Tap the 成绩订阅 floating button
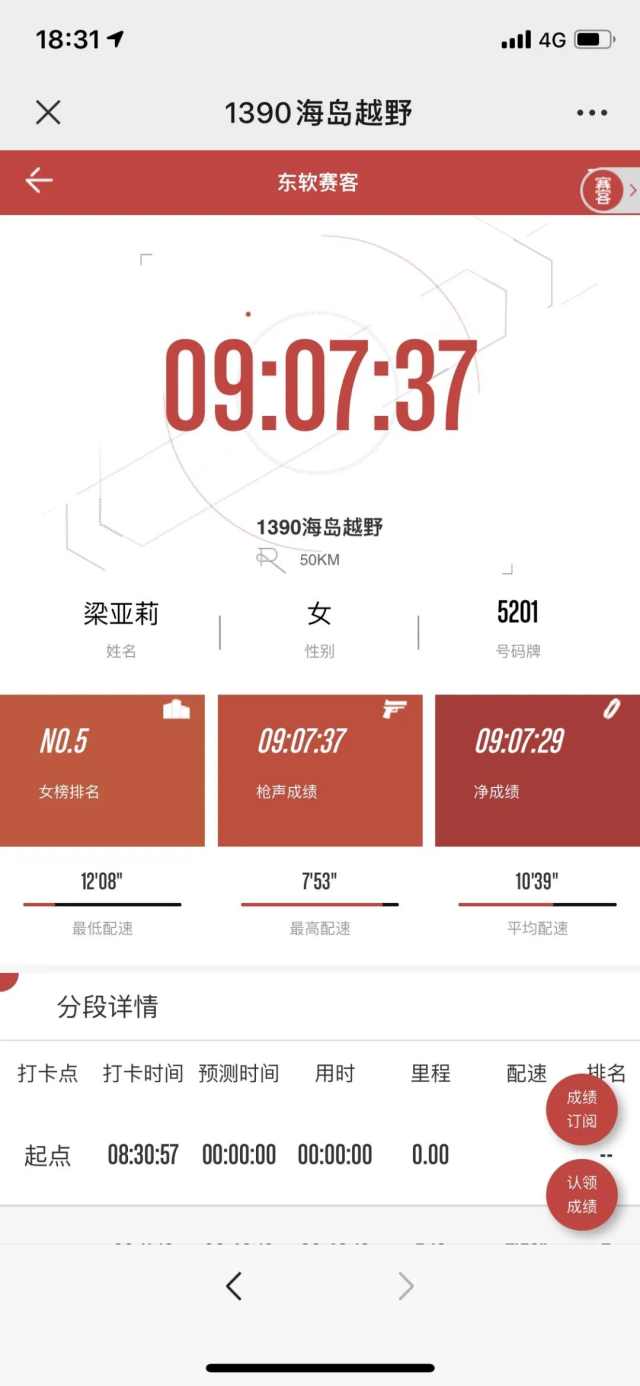The height and width of the screenshot is (1386, 640). (x=582, y=1109)
